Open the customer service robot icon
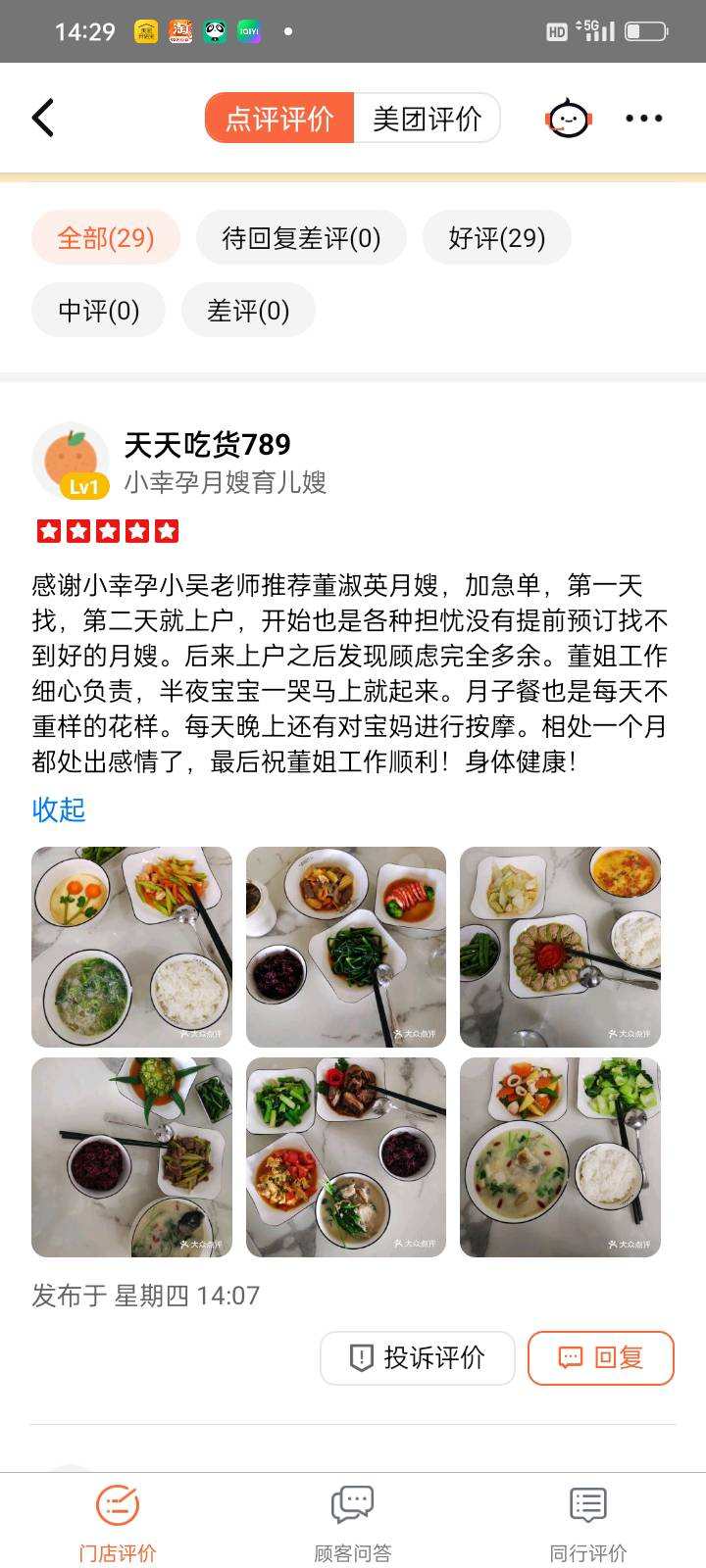706x1568 pixels. coord(568,119)
